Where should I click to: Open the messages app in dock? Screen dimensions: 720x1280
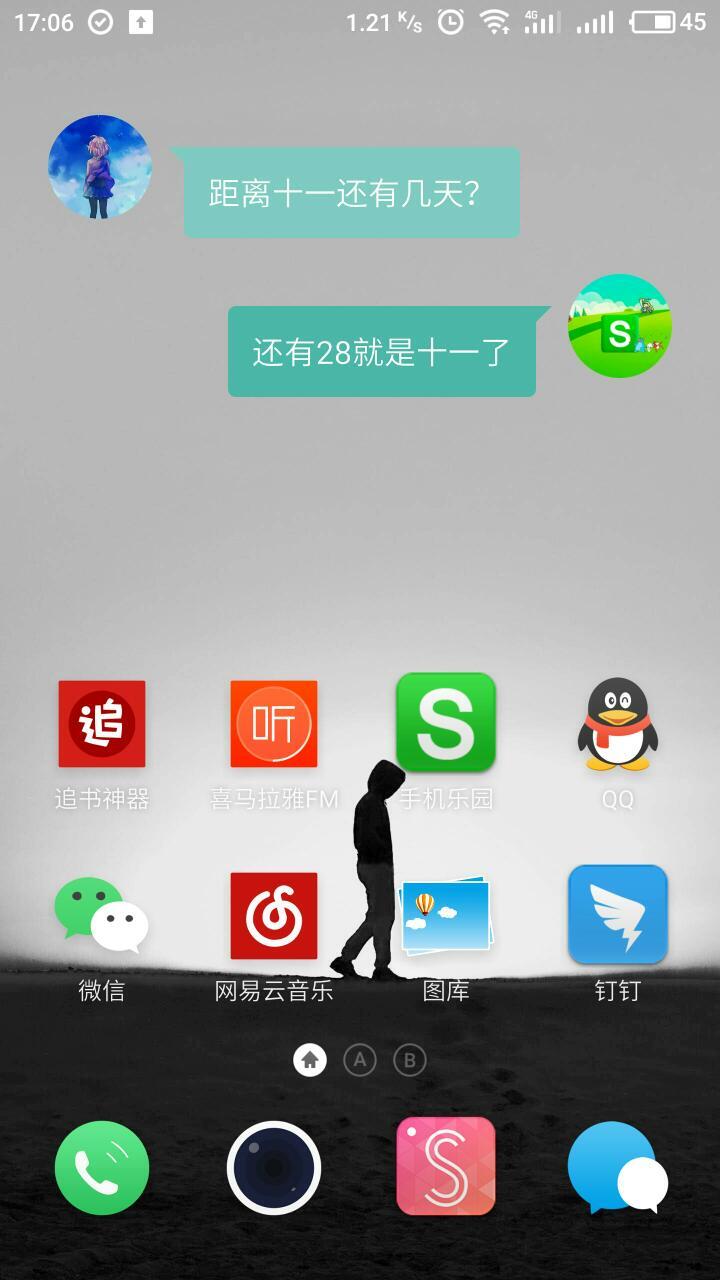(x=618, y=1167)
